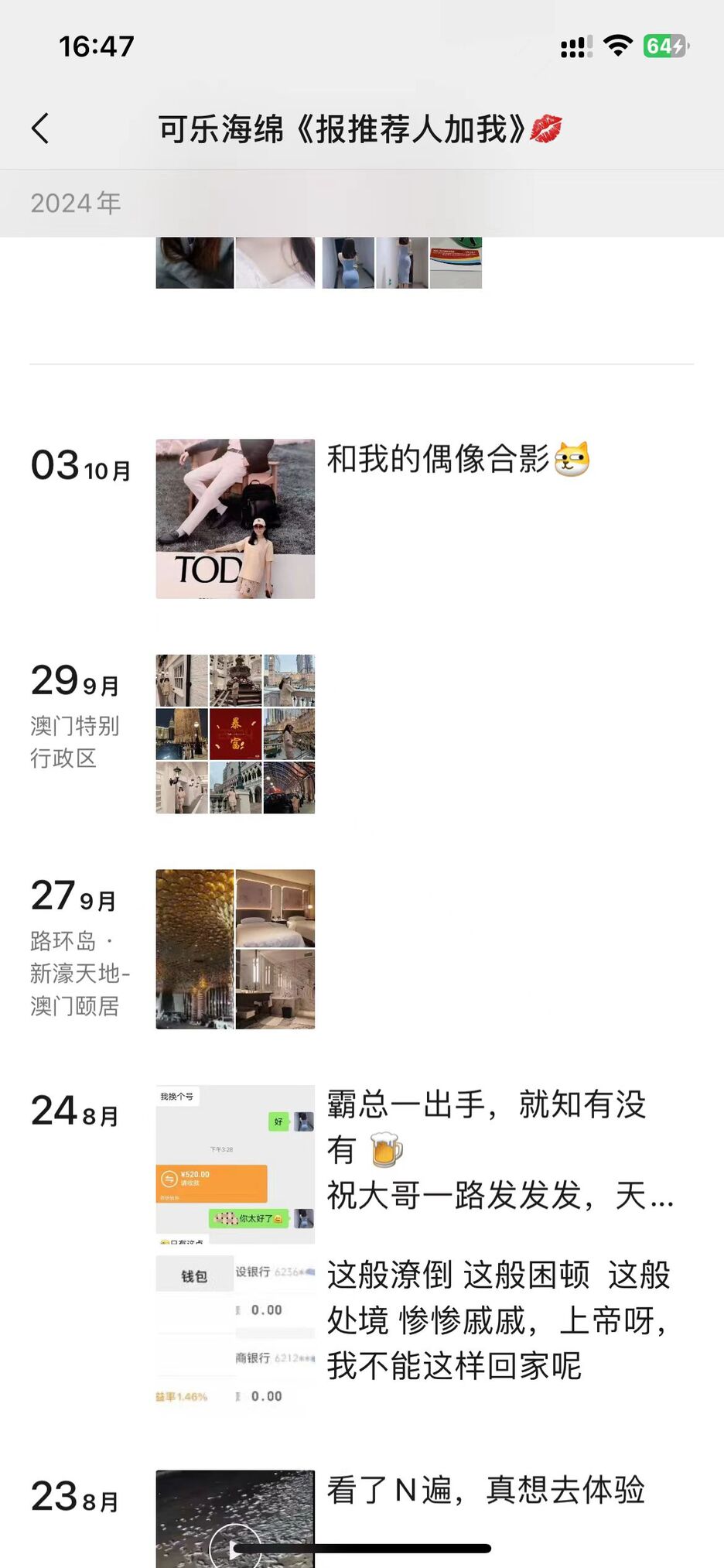Open the 27 September hotel photos post

click(235, 949)
